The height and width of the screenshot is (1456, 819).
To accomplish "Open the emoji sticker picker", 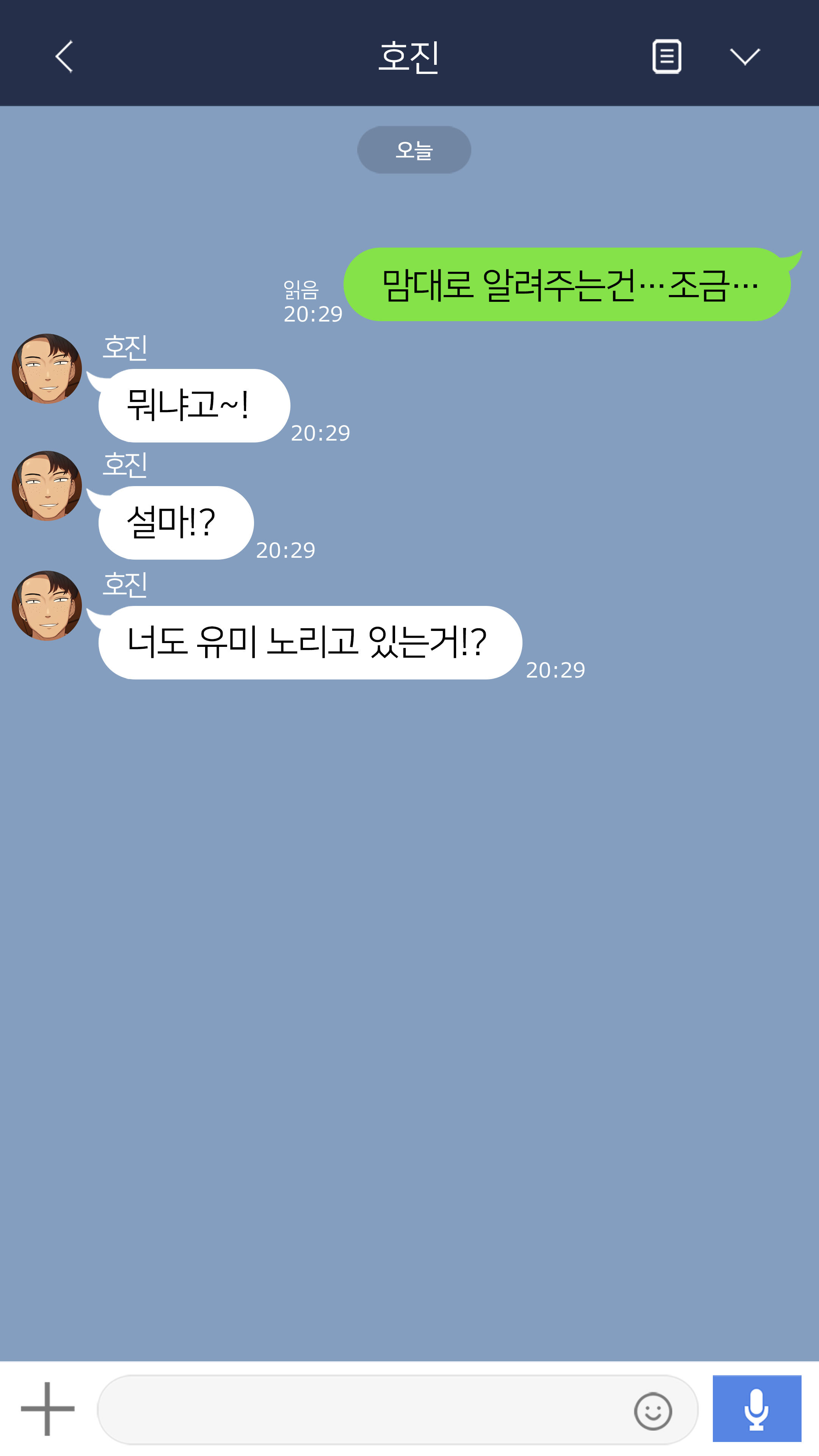I will 653,1411.
